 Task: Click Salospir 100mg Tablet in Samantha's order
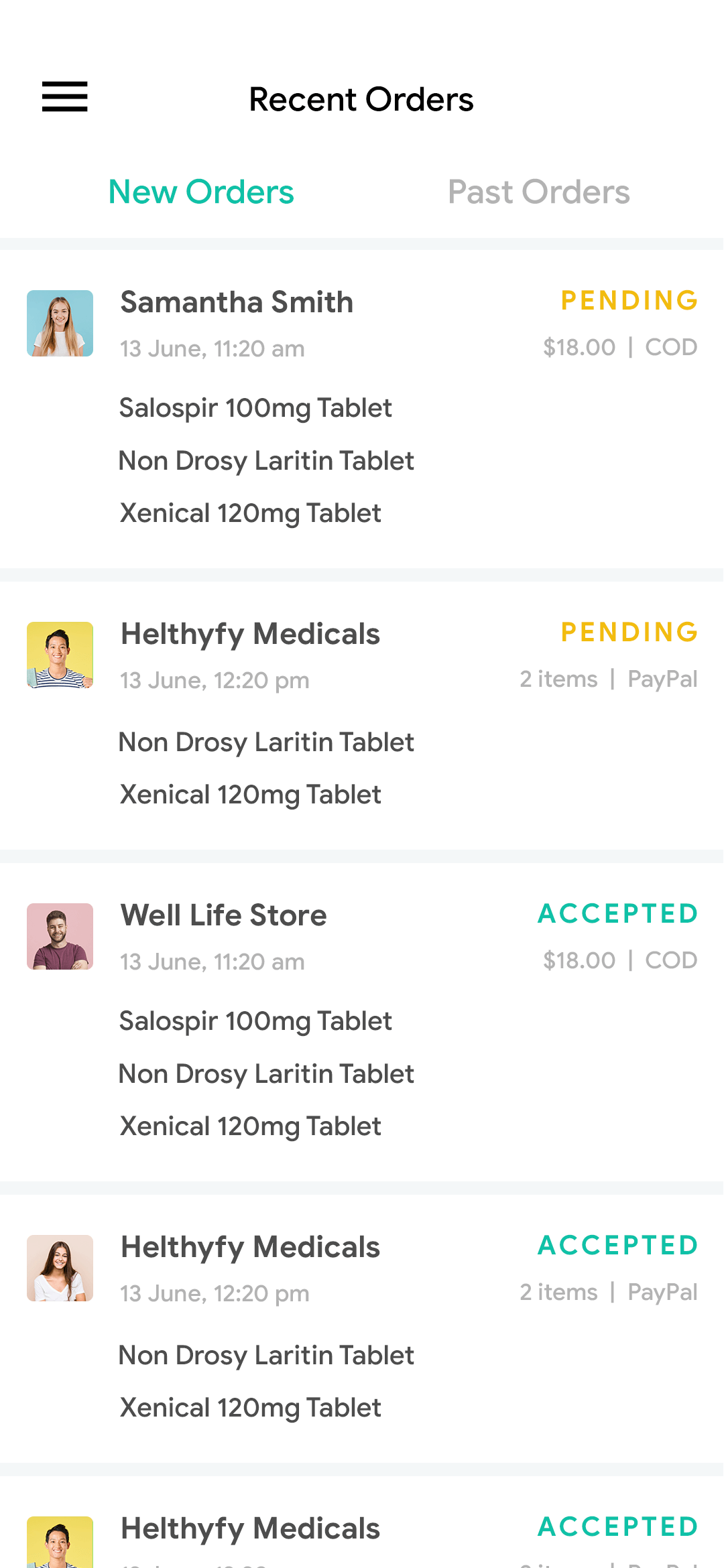(x=255, y=407)
